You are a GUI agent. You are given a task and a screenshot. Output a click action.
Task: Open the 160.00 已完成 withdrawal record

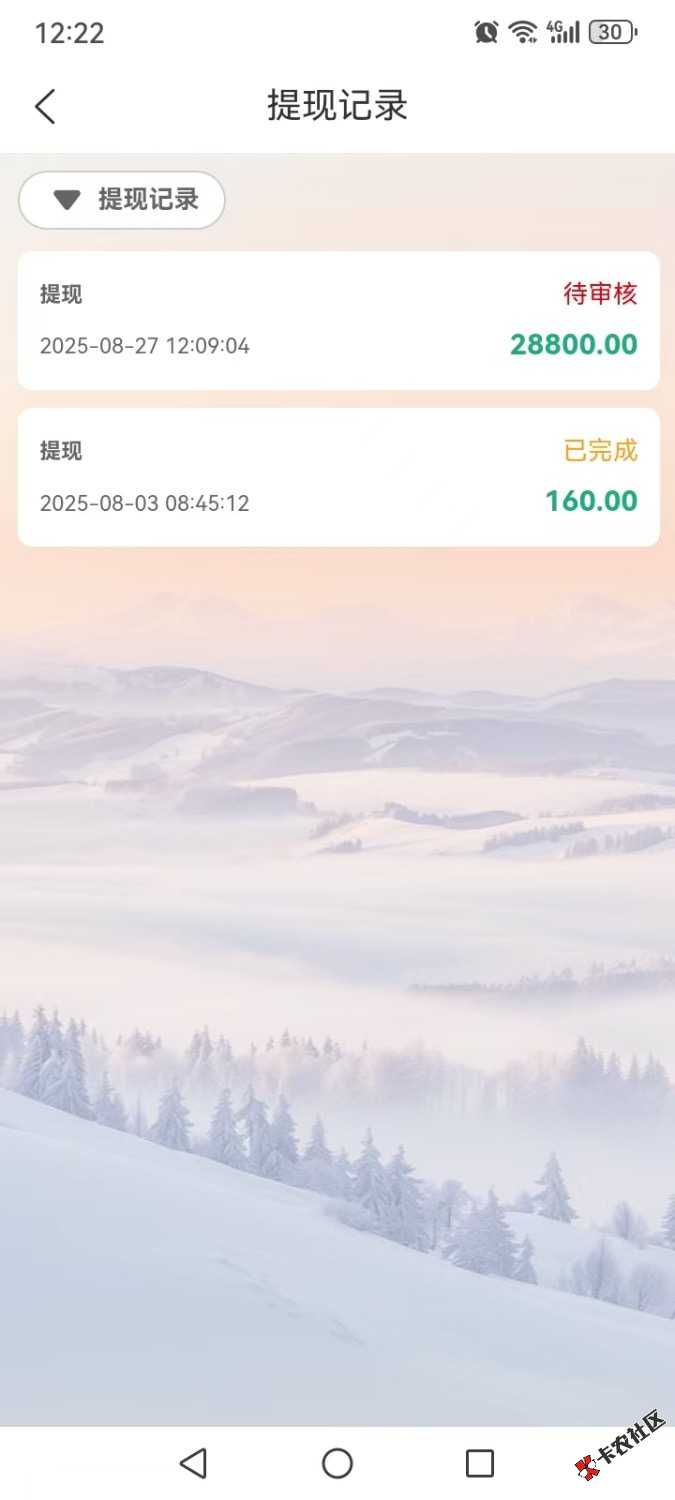338,477
